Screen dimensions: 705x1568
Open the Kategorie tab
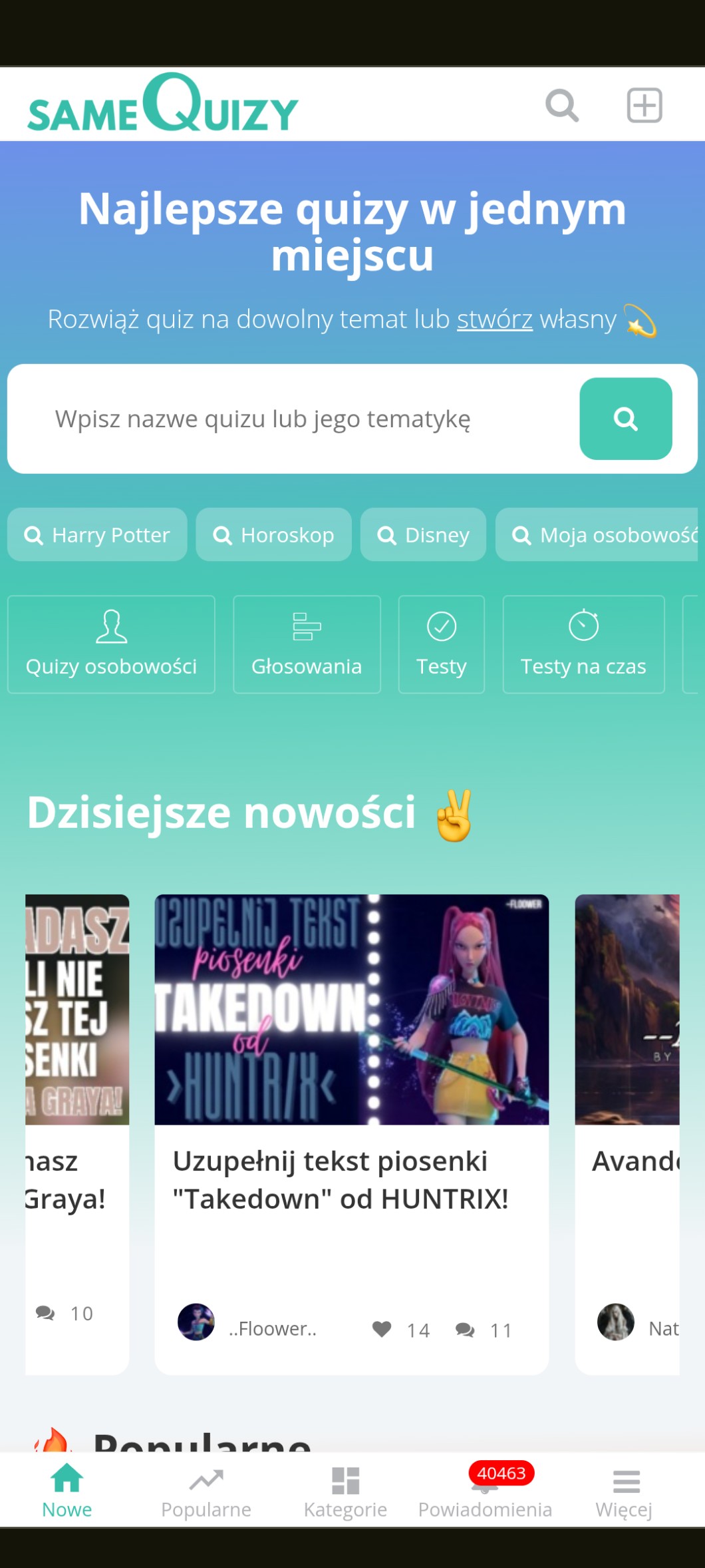coord(345,1491)
